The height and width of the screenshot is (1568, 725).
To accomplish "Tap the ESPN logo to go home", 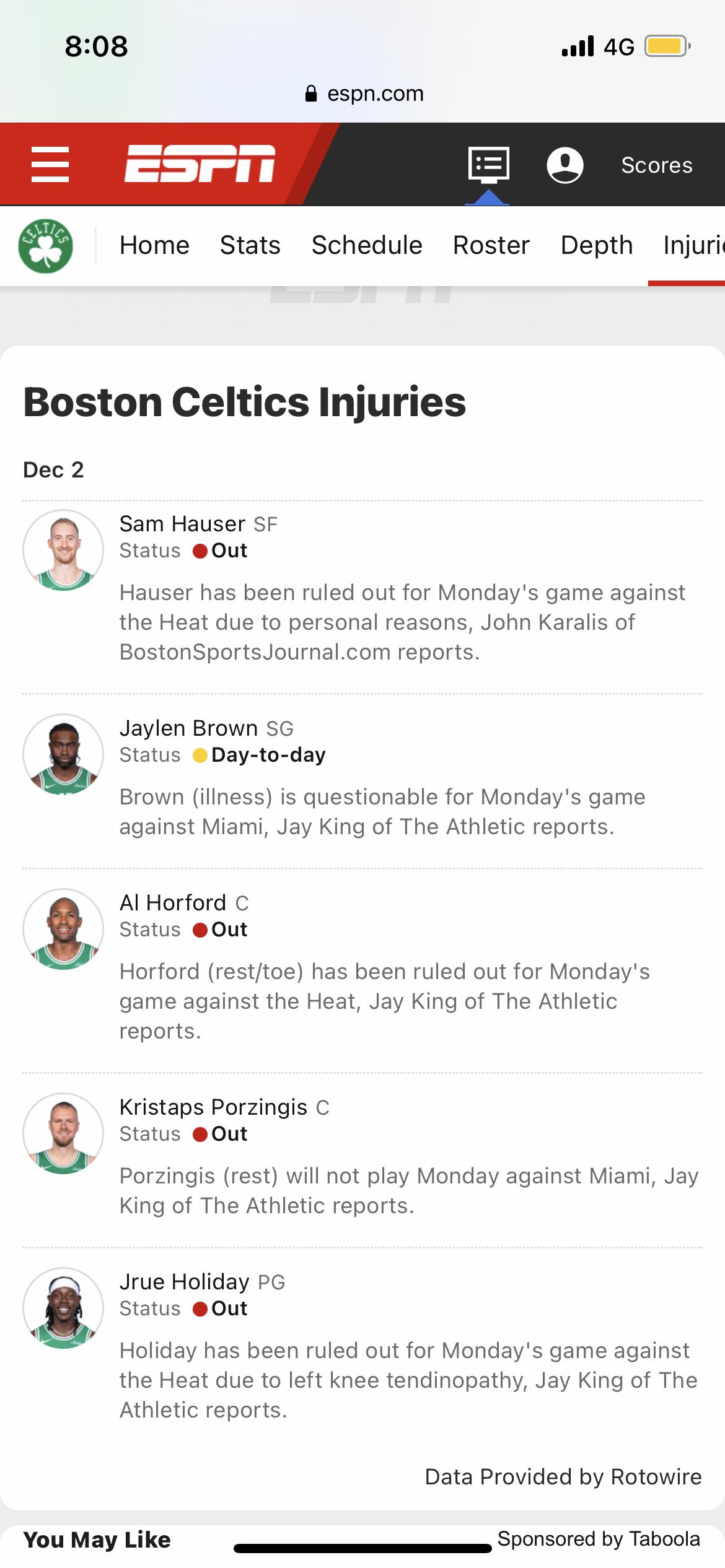I will 200,164.
